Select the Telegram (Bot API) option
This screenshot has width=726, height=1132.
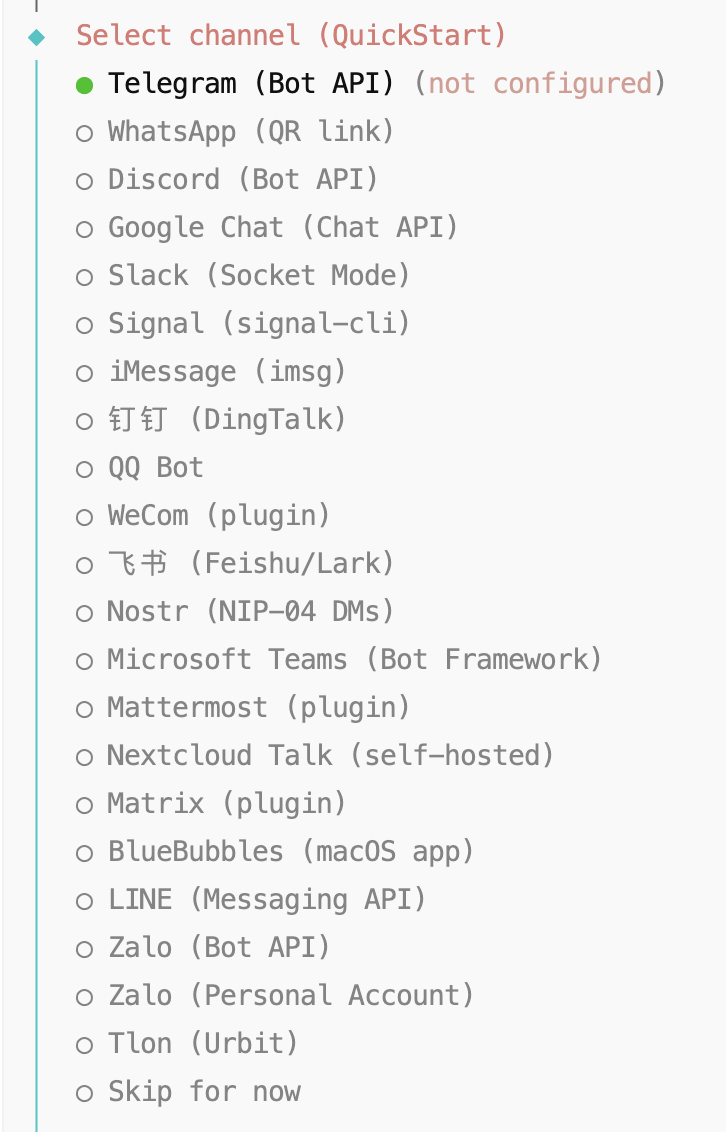pyautogui.click(x=250, y=84)
